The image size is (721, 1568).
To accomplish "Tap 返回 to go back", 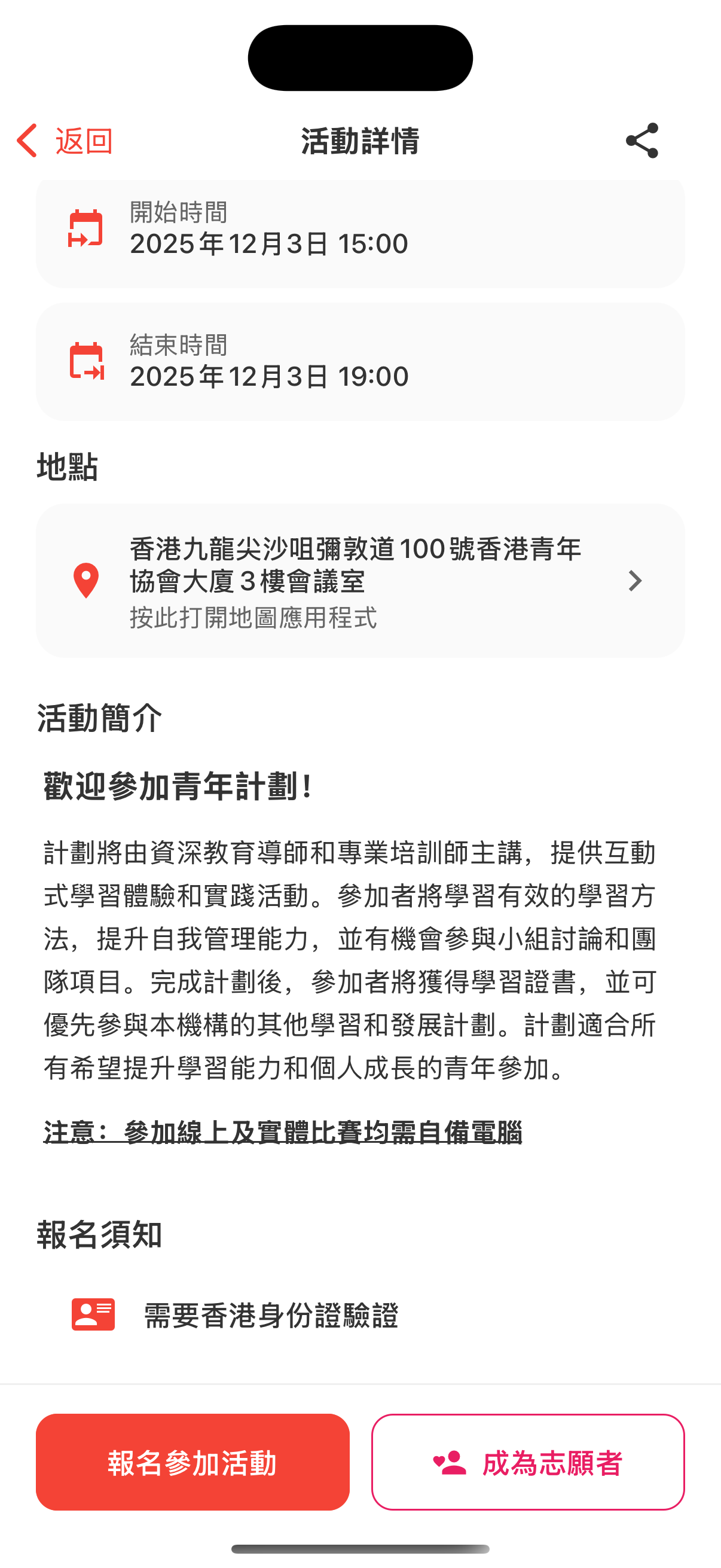I will tap(82, 141).
